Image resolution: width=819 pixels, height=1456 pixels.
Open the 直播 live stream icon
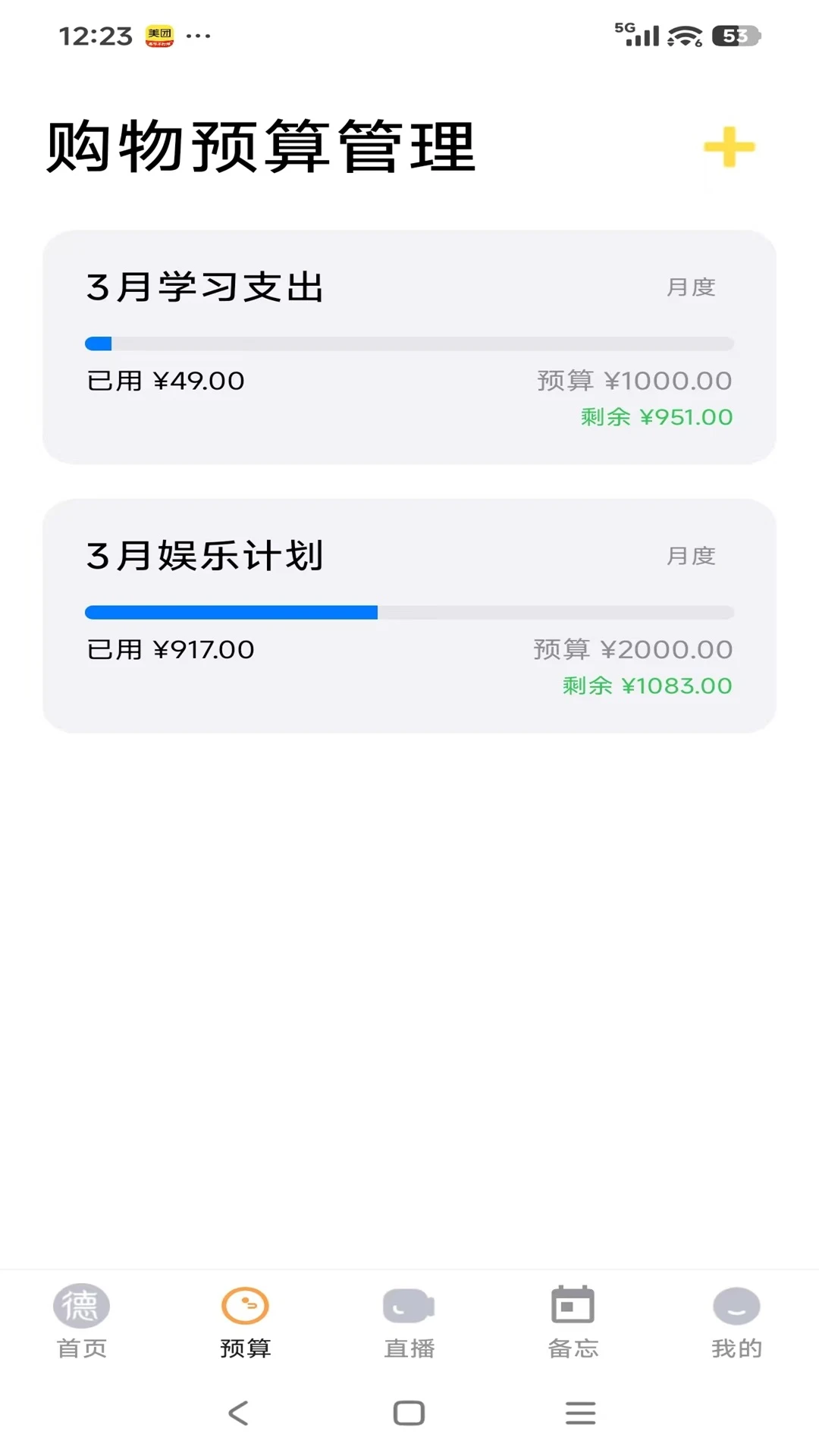(x=409, y=1307)
